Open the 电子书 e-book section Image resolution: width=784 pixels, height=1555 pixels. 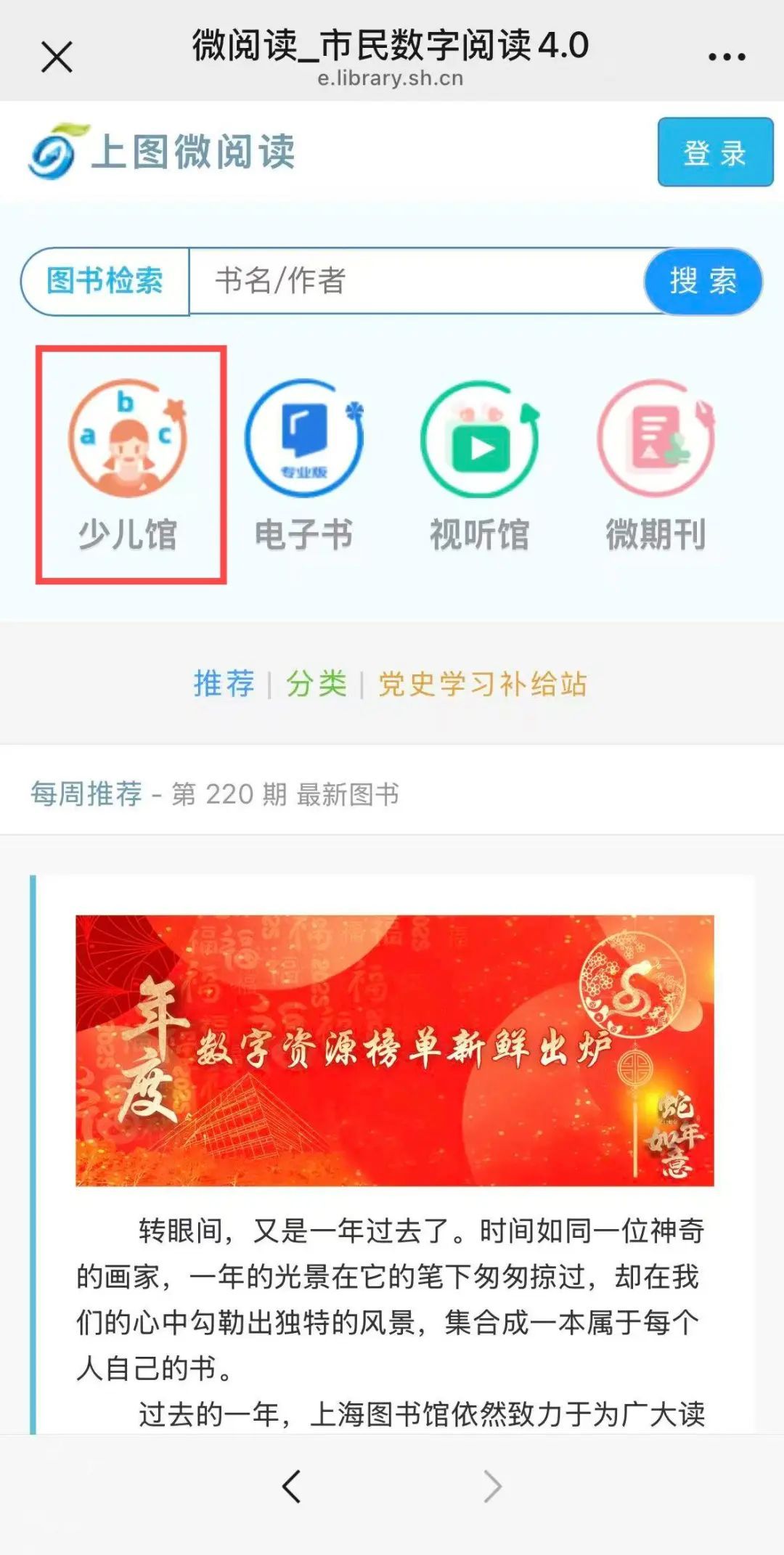[x=304, y=465]
